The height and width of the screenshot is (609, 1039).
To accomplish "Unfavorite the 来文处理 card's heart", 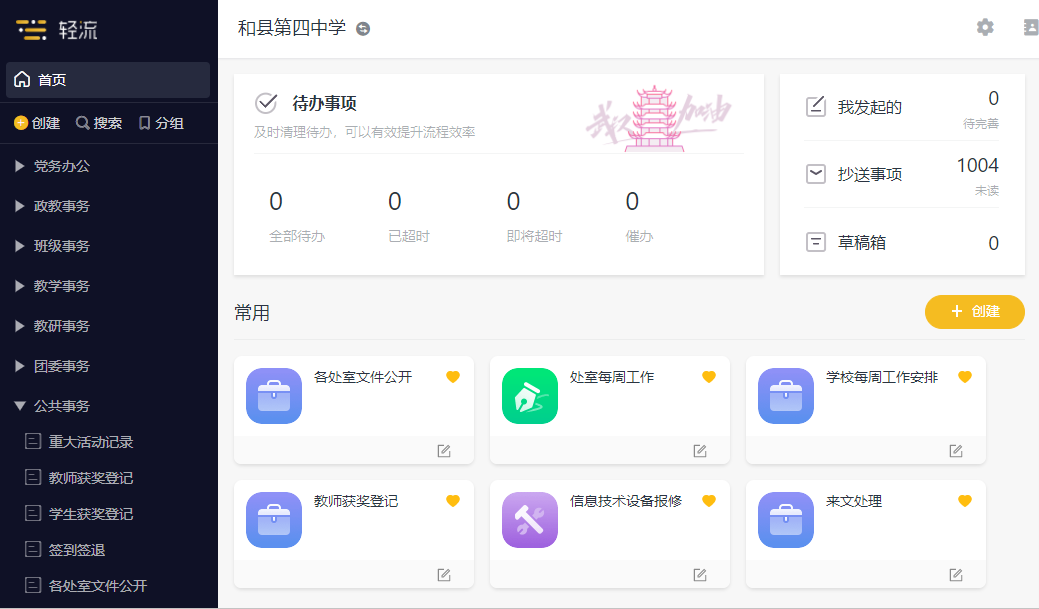I will (965, 501).
